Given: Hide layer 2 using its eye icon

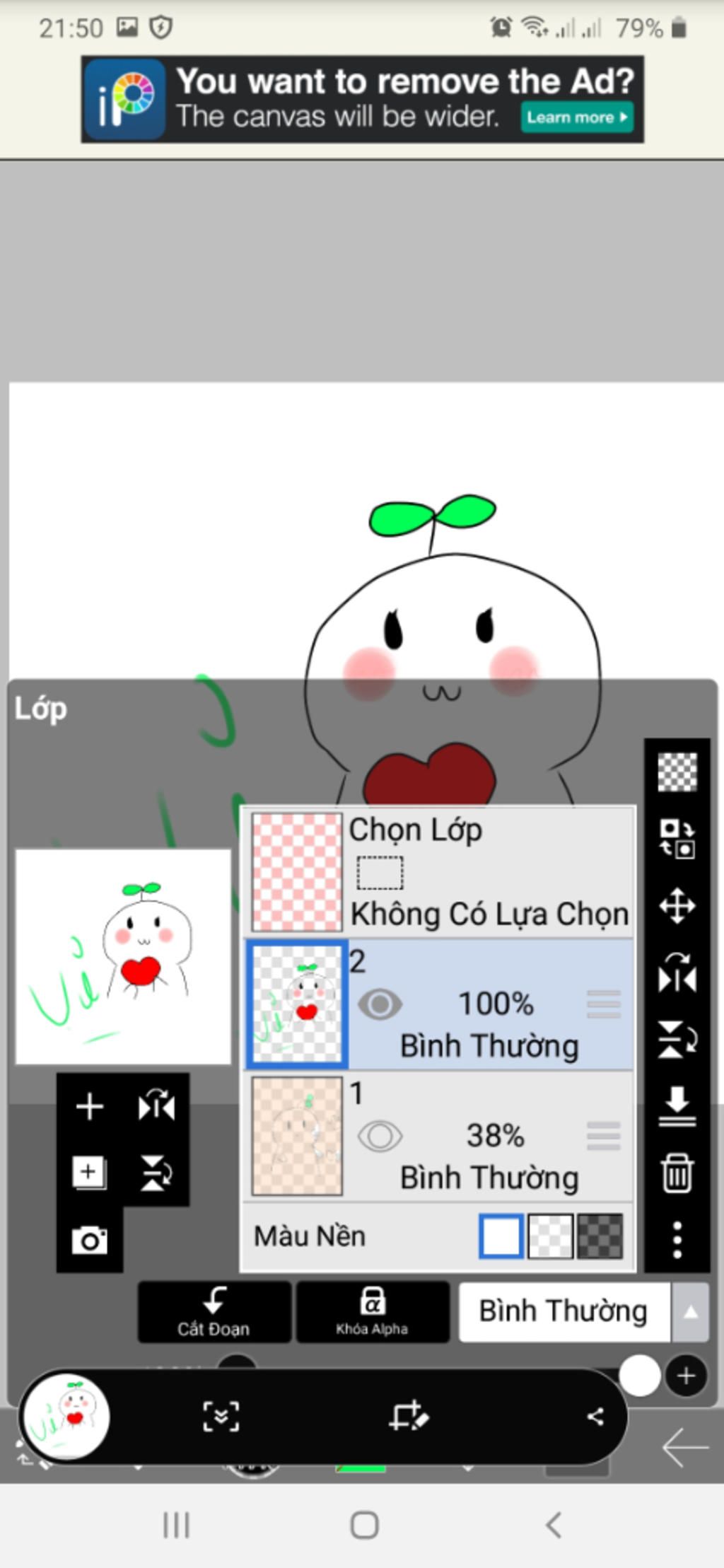Looking at the screenshot, I should (x=380, y=1004).
